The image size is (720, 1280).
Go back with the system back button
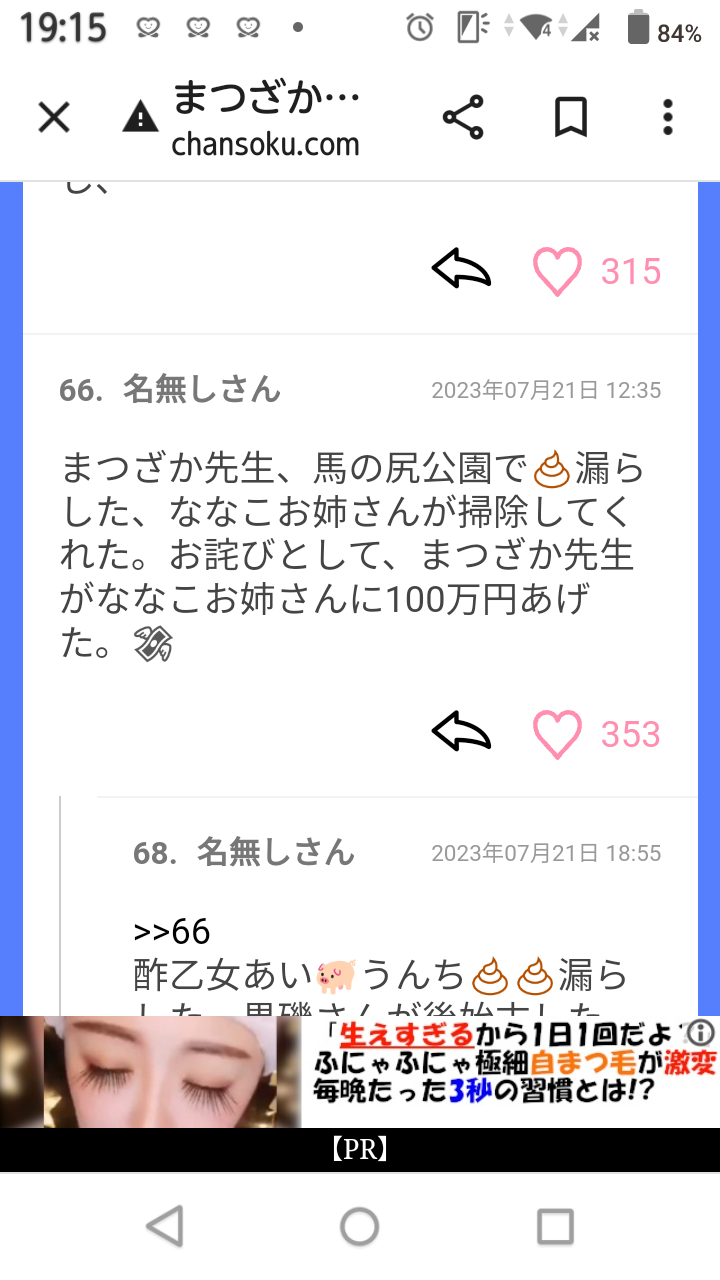coord(165,1226)
